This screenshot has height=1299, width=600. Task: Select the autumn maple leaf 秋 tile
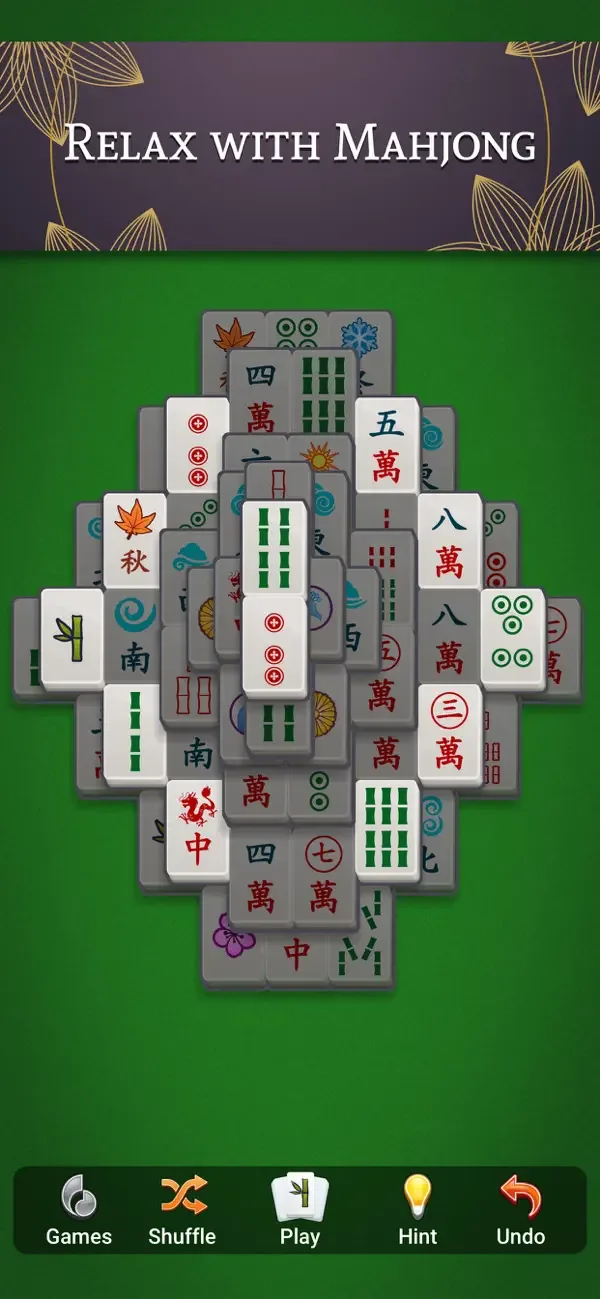[x=135, y=541]
